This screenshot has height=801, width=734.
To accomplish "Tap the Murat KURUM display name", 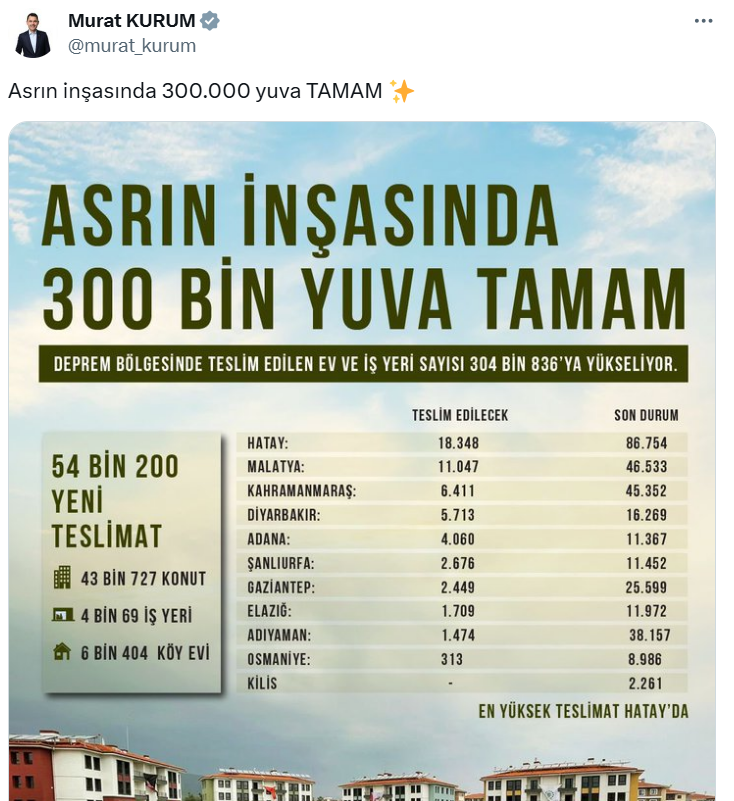I will point(131,21).
